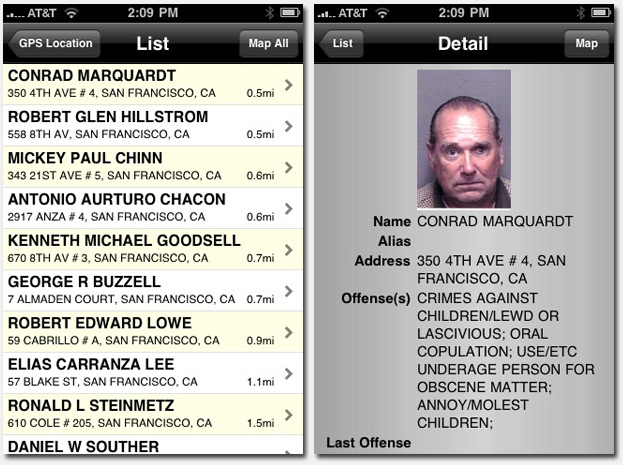Open the Kenneth Michael Goodsell row
The width and height of the screenshot is (623, 465).
tap(150, 249)
